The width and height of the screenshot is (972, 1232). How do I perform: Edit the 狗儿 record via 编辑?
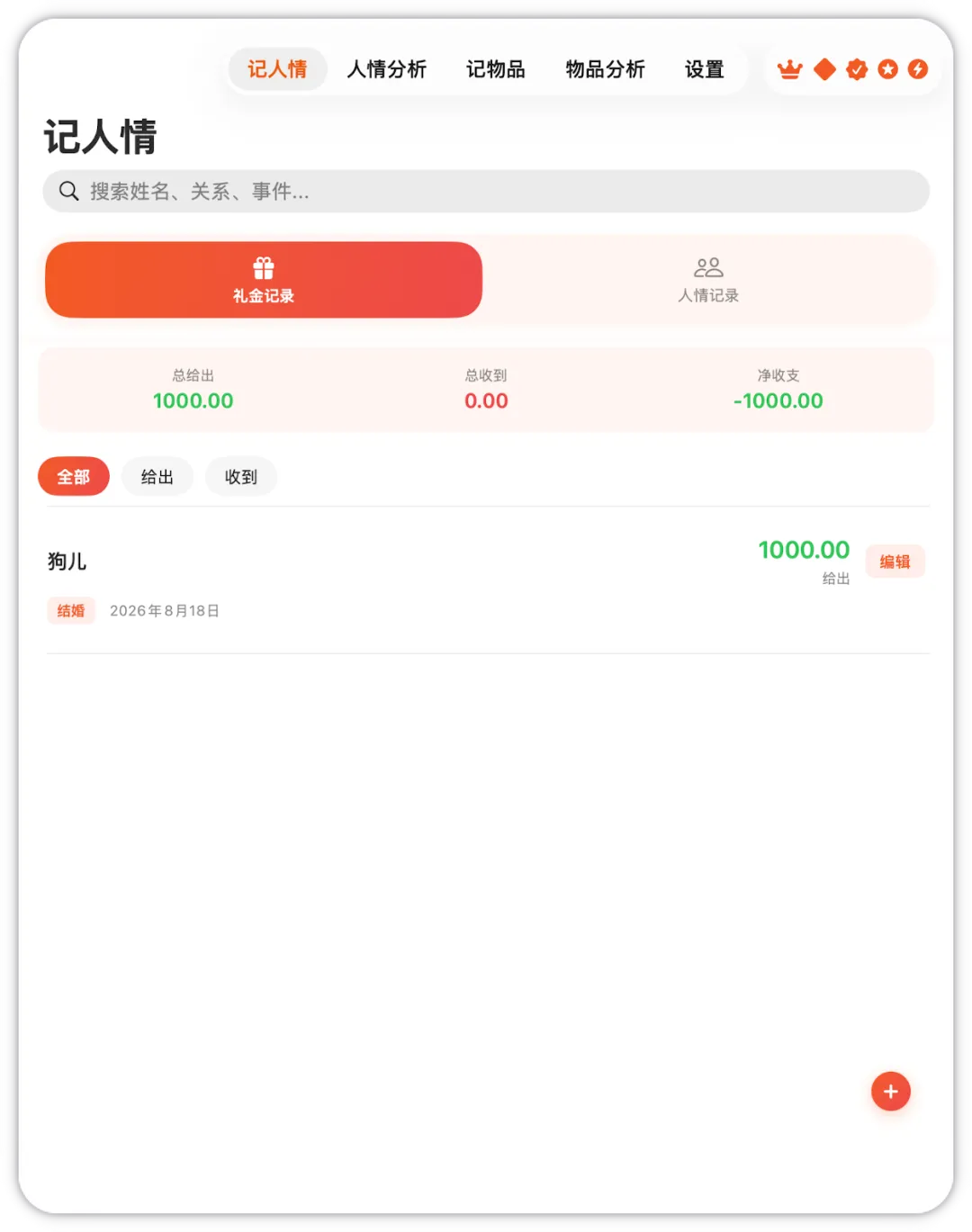coord(895,562)
